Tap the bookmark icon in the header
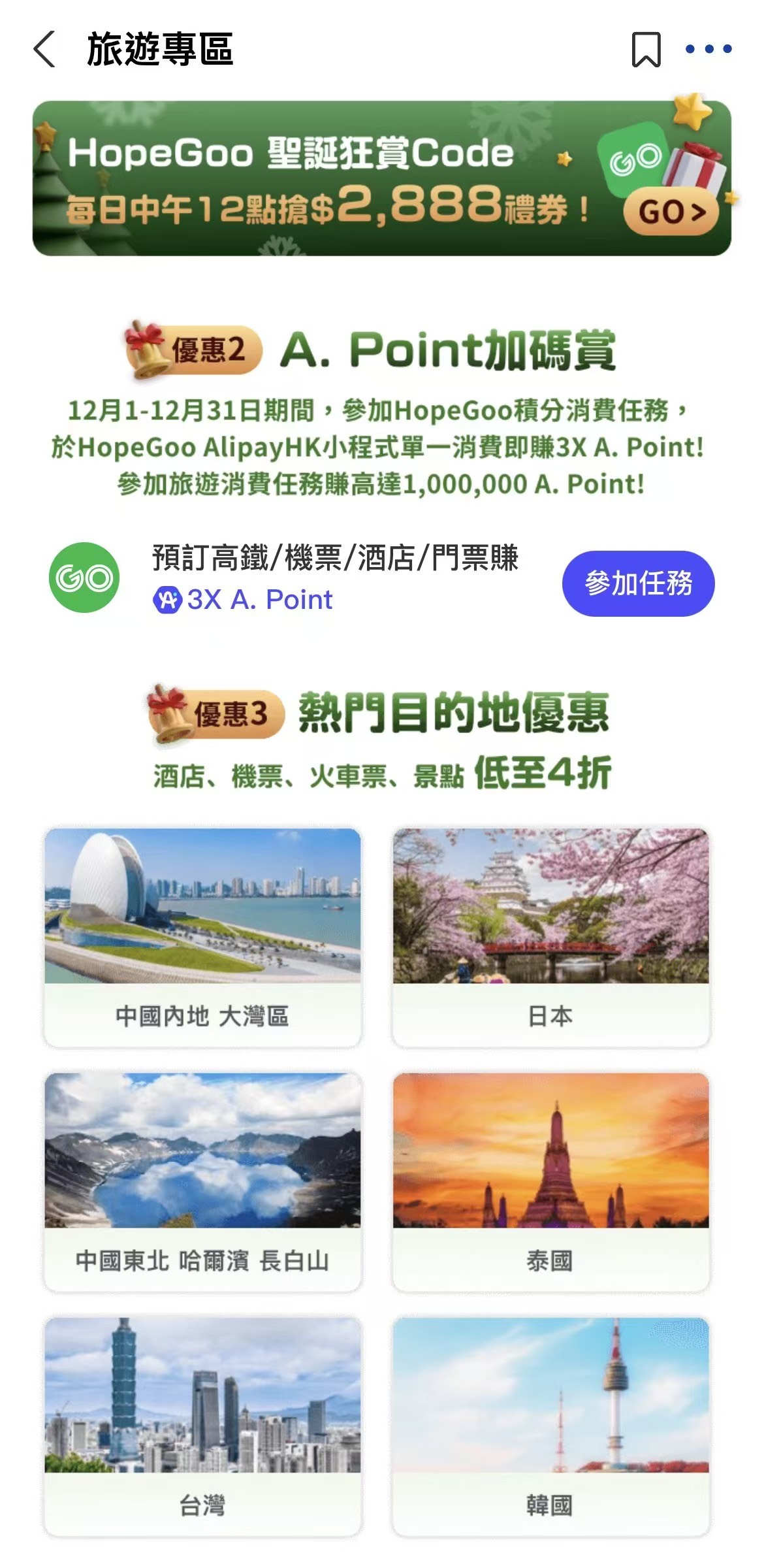The width and height of the screenshot is (764, 1568). [x=645, y=49]
